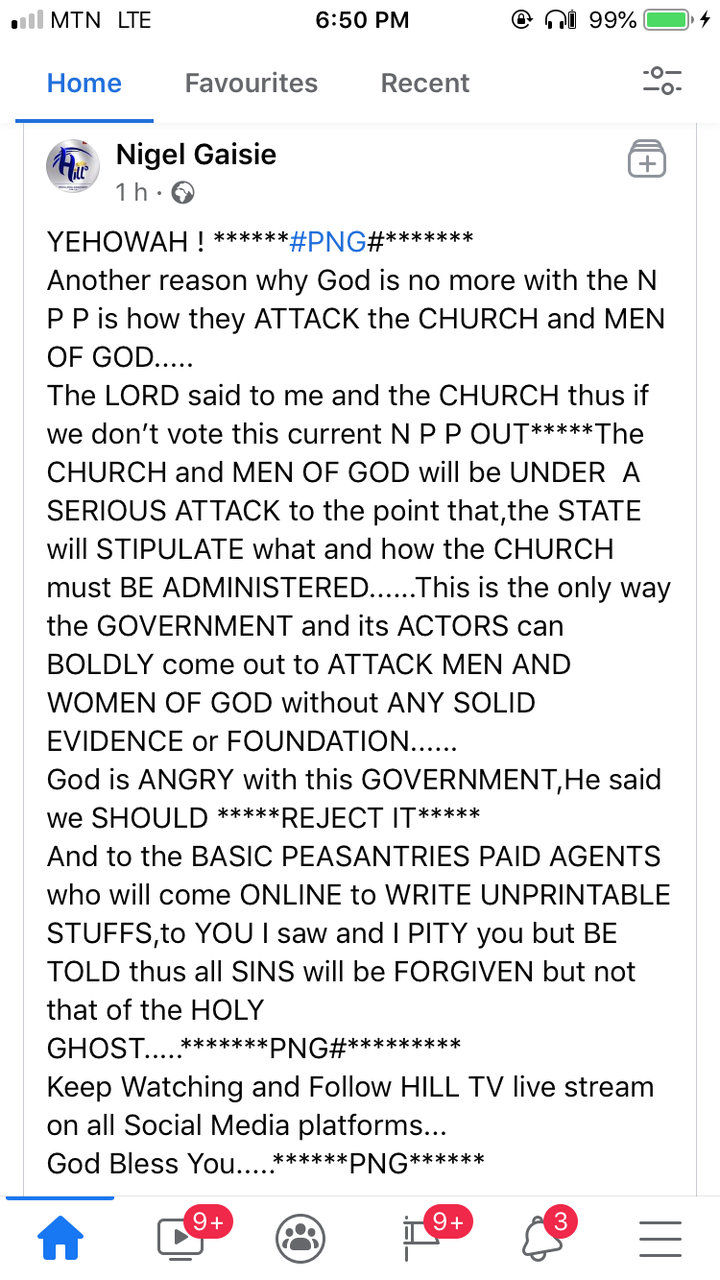Tap Nigel Gaisie's profile picture

74,166
